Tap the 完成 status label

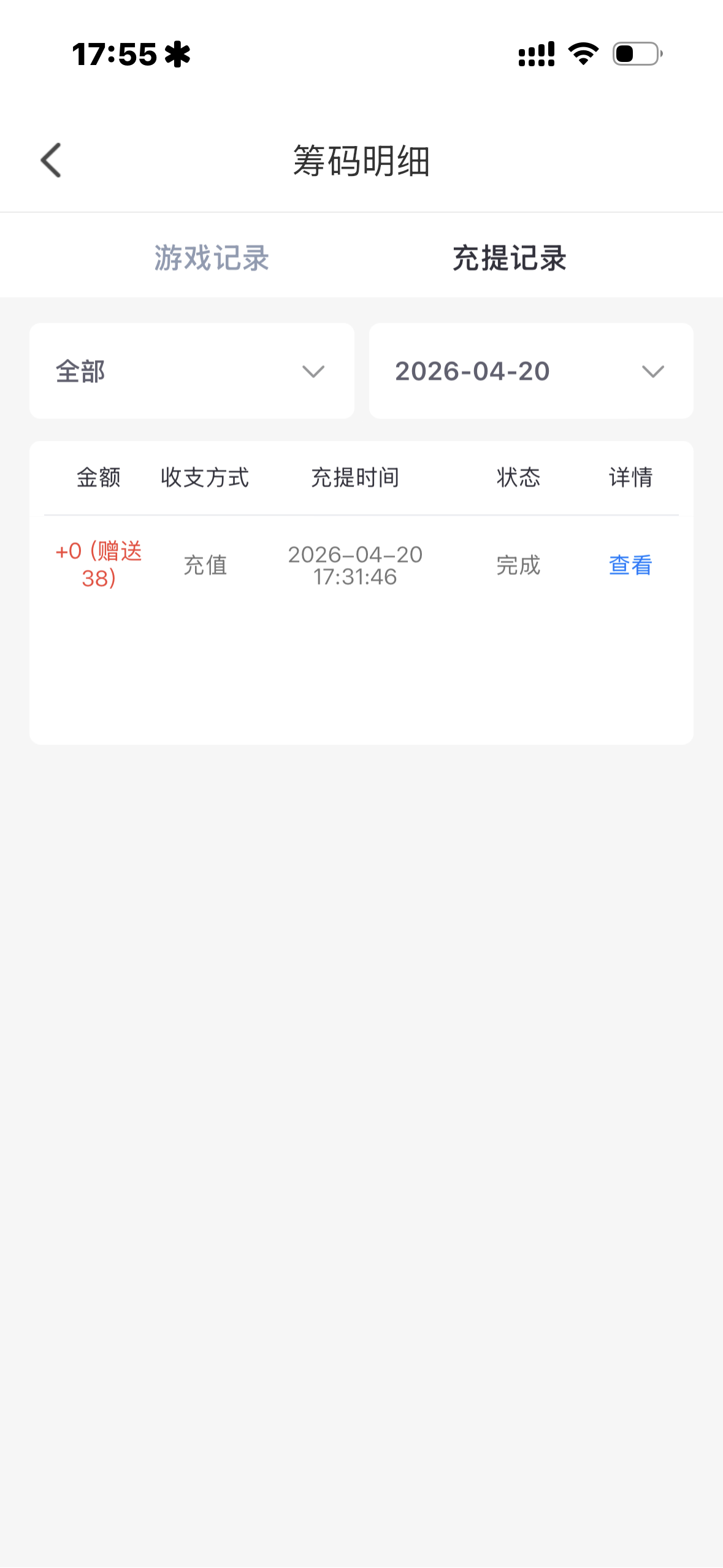pyautogui.click(x=518, y=566)
